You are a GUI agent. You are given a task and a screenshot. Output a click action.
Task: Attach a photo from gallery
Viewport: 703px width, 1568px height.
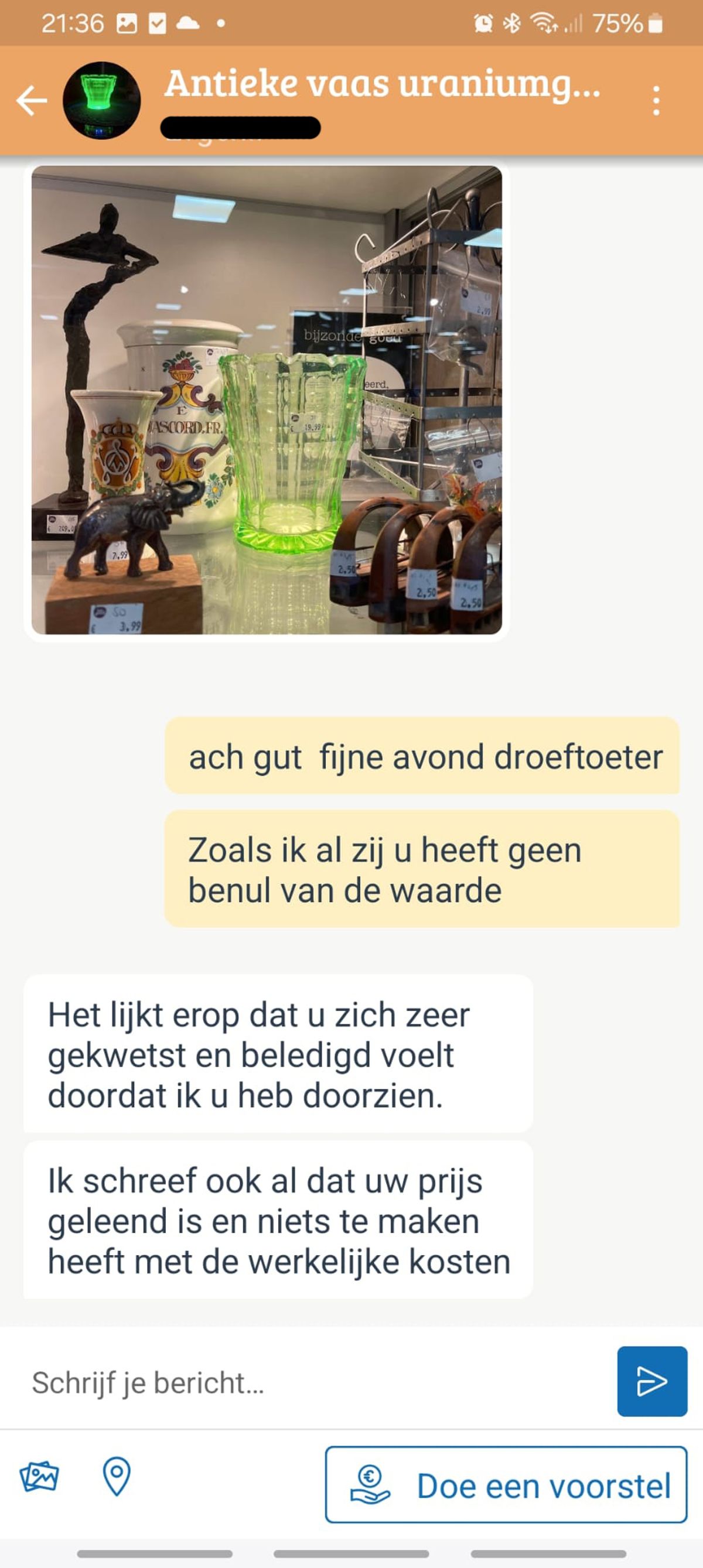[39, 1476]
